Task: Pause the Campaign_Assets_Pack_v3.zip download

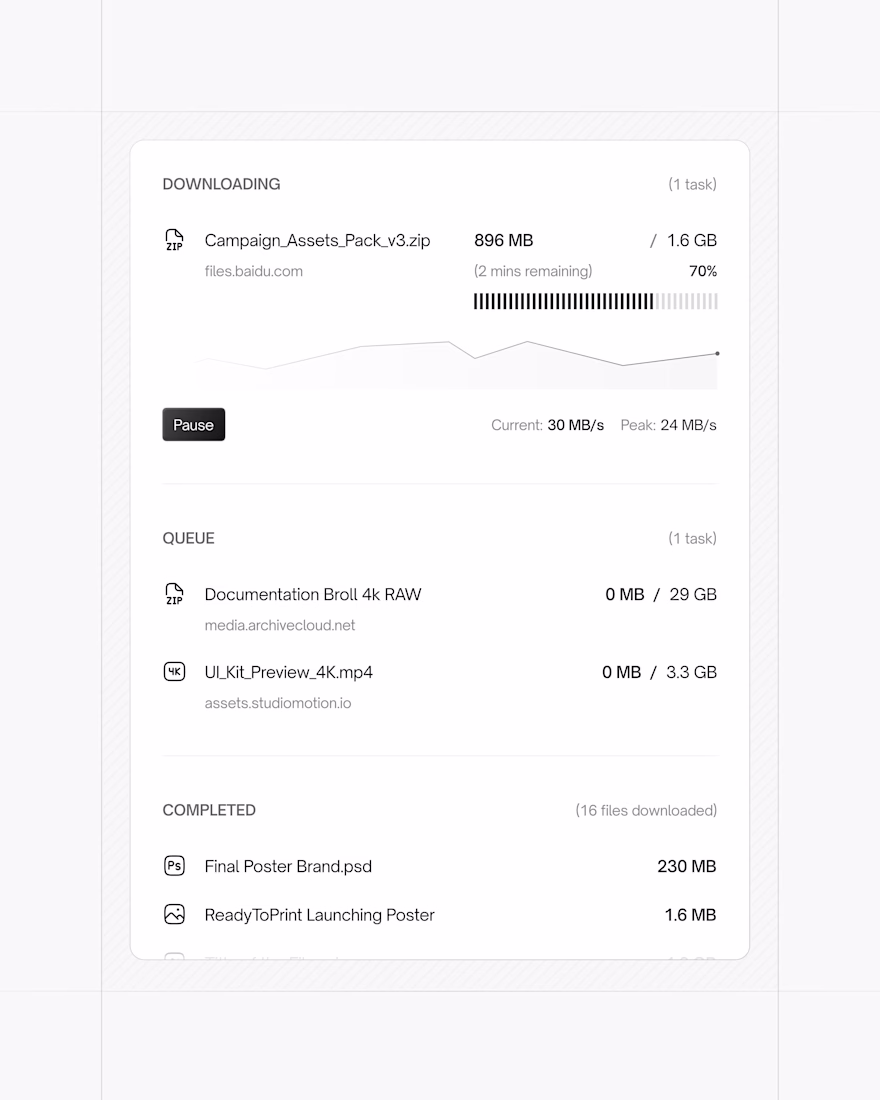Action: (x=193, y=425)
